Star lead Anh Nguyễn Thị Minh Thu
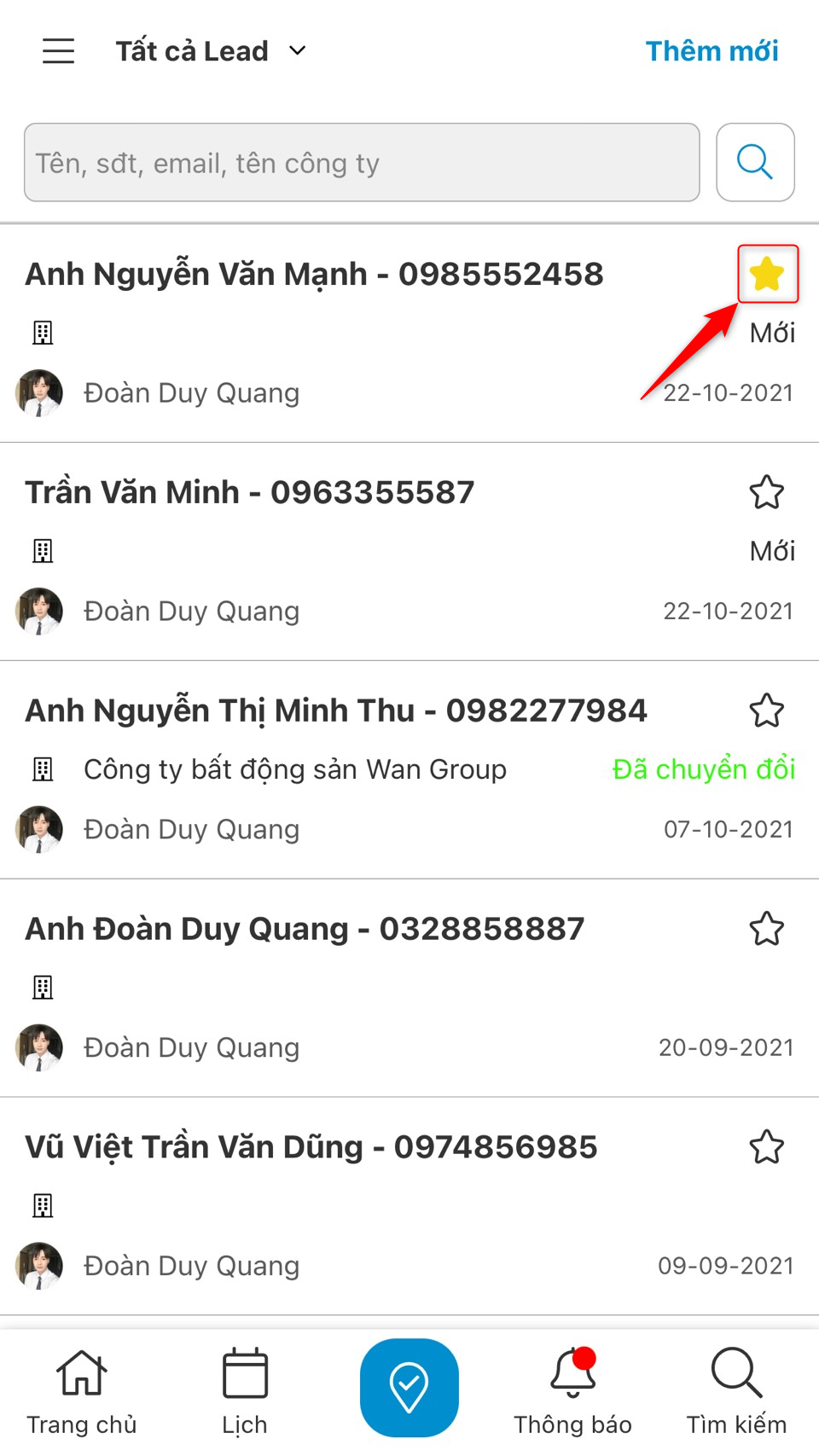The image size is (819, 1456). point(766,711)
